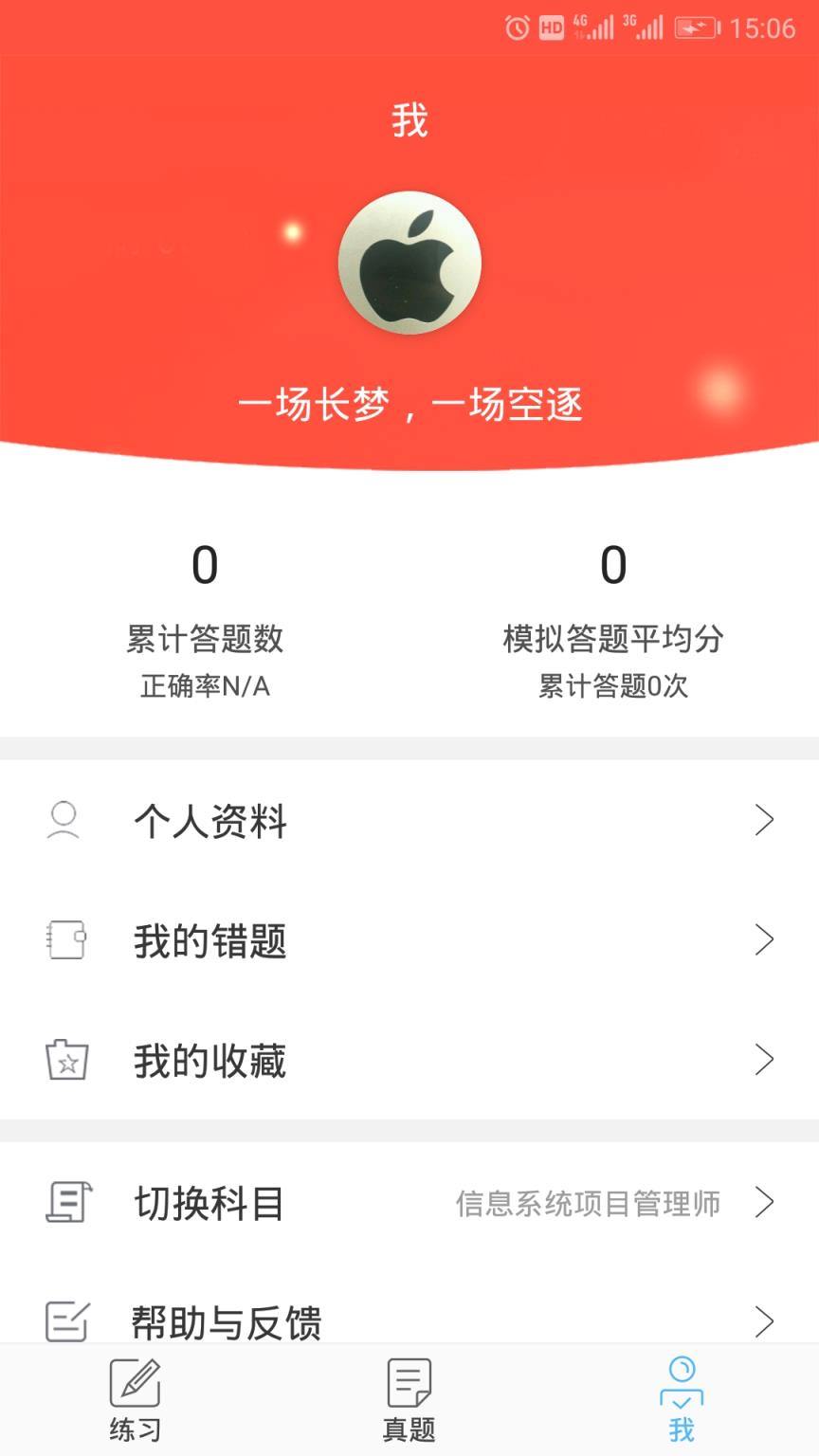Tap the battery indicator in status bar
Screen dimensions: 819x1456
click(699, 27)
